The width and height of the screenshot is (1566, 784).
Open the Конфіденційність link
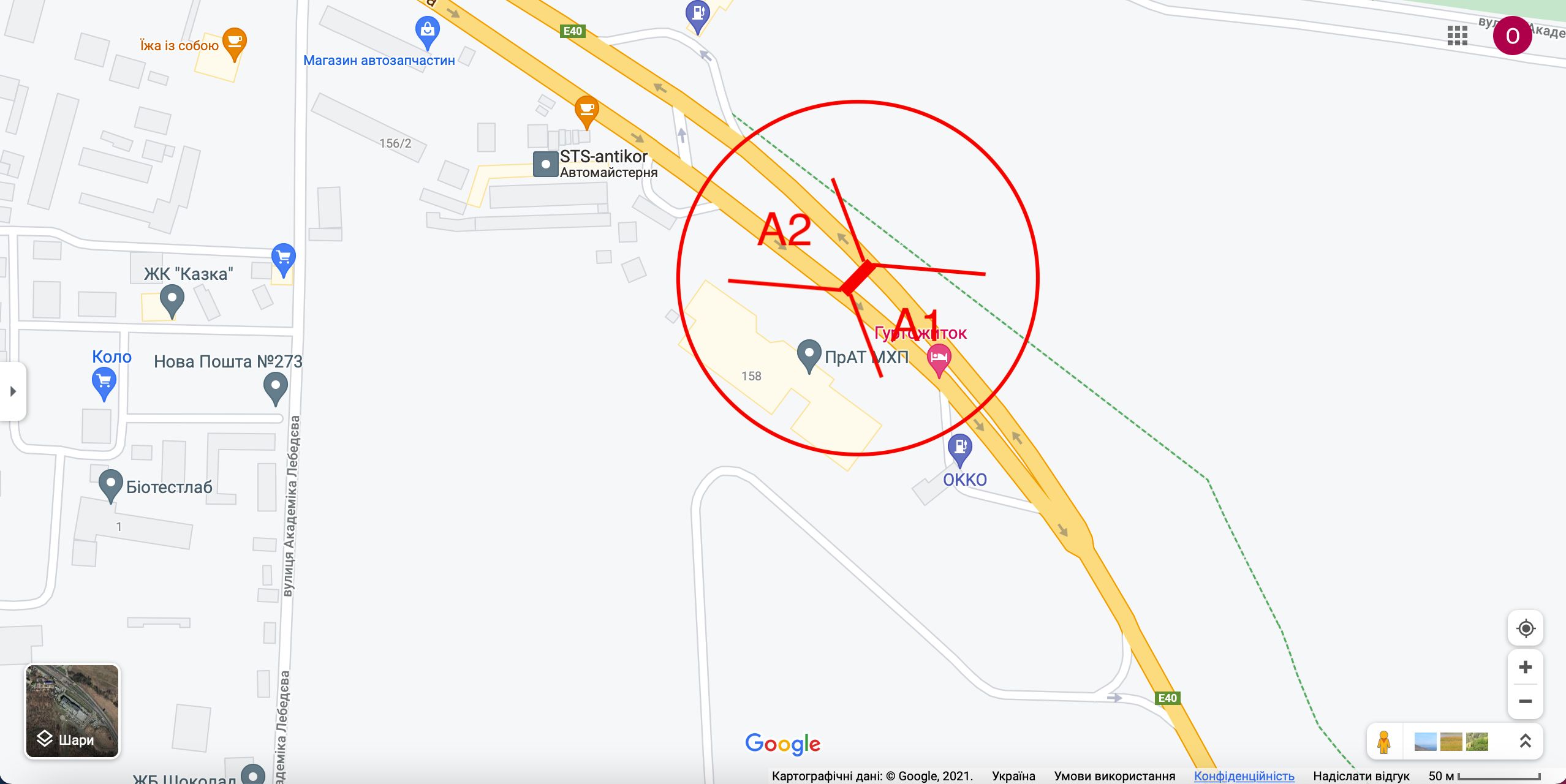[1244, 776]
